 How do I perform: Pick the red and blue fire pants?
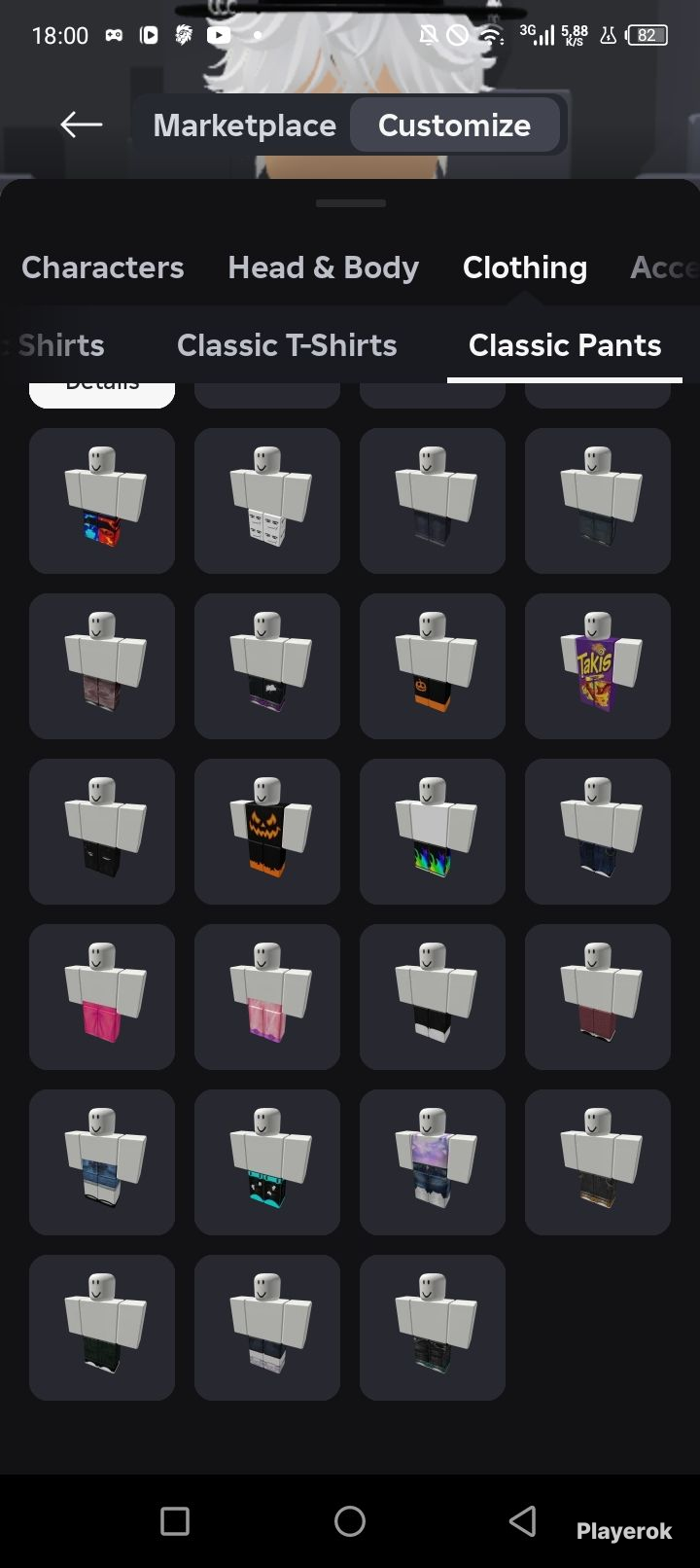pos(102,501)
